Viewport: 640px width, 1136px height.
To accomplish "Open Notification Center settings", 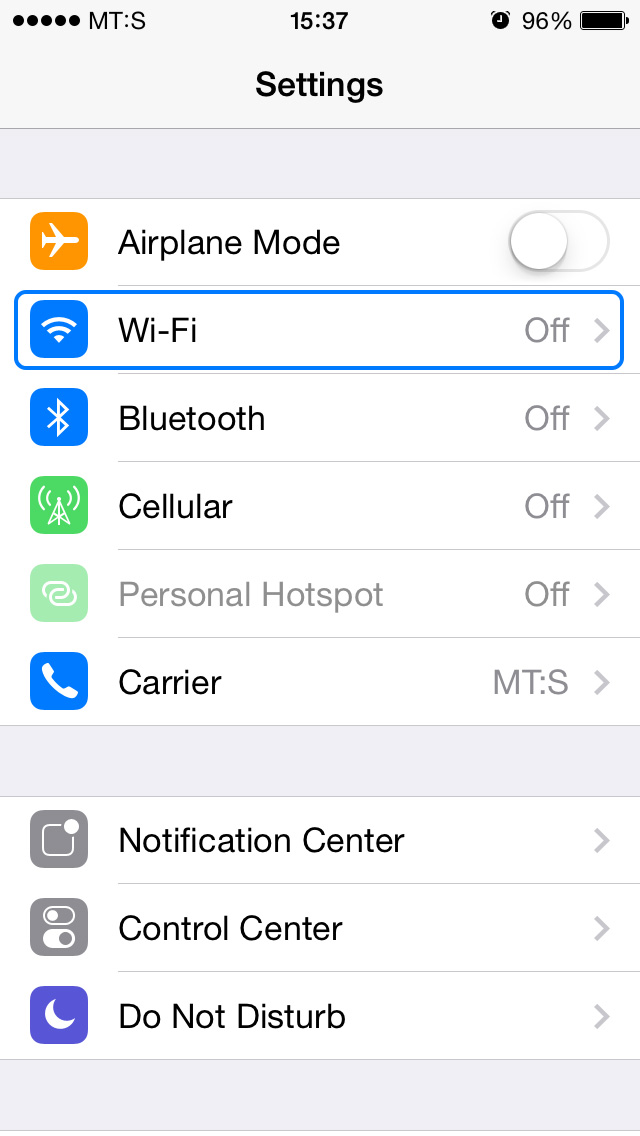I will (x=320, y=840).
